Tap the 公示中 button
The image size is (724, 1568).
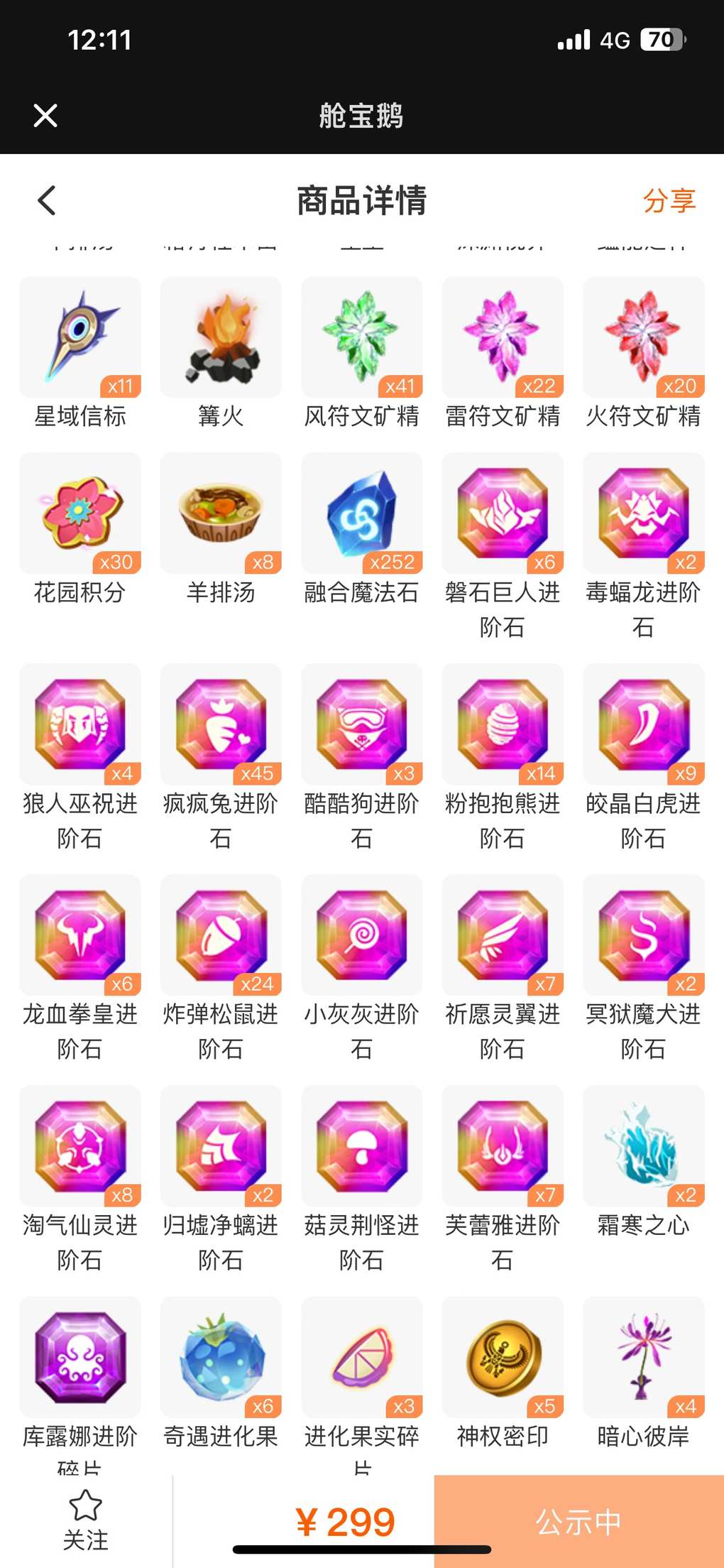click(x=578, y=1521)
